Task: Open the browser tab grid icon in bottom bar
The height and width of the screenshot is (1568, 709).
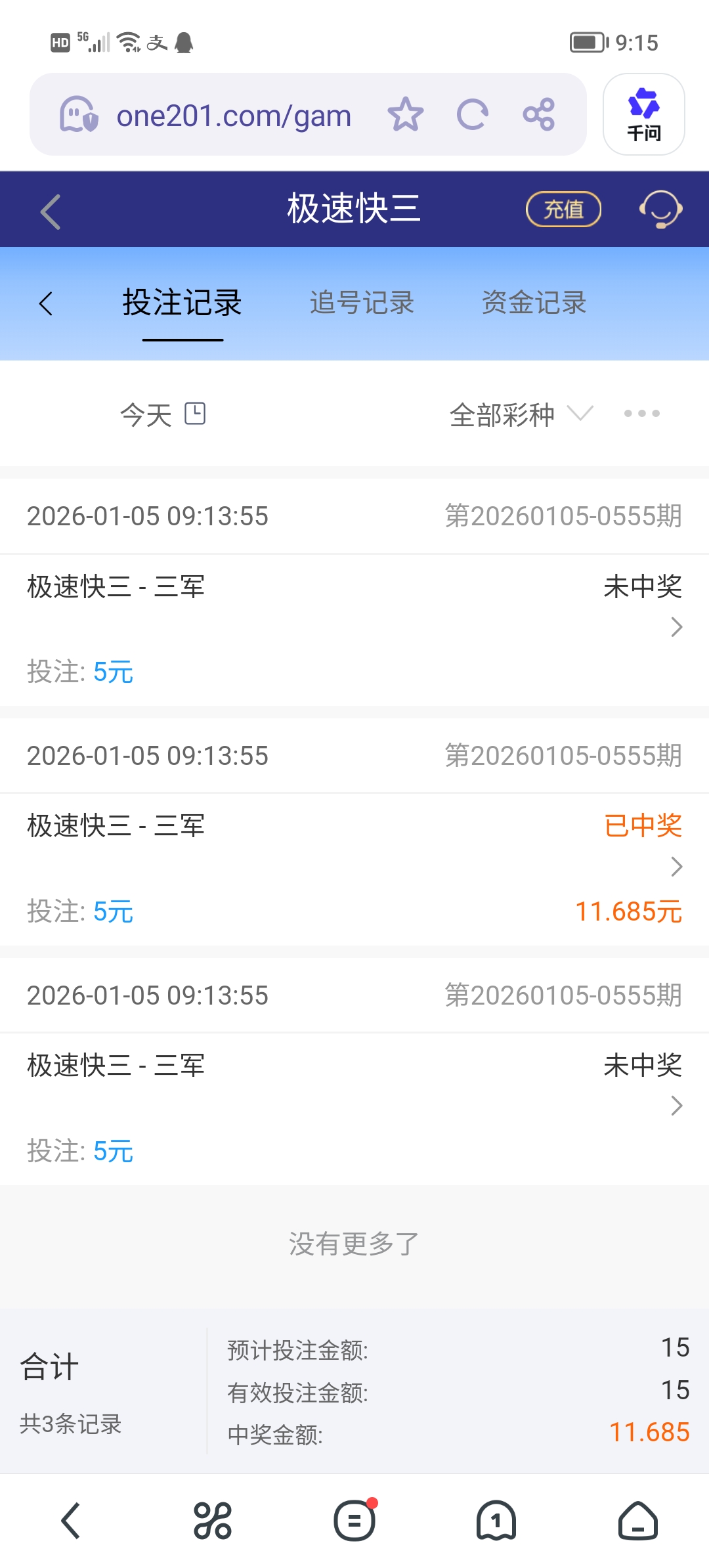Action: pyautogui.click(x=213, y=1521)
